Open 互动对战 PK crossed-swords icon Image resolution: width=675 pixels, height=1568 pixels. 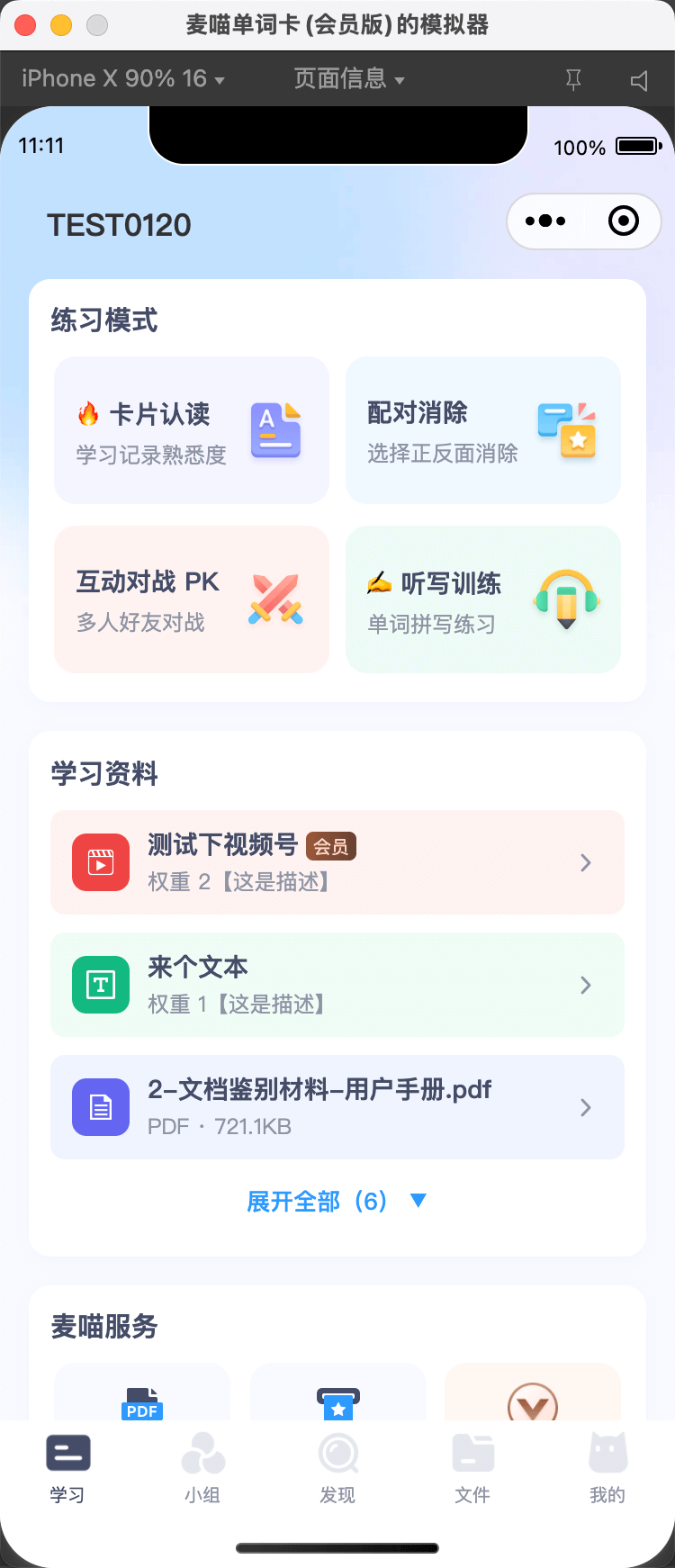click(275, 599)
